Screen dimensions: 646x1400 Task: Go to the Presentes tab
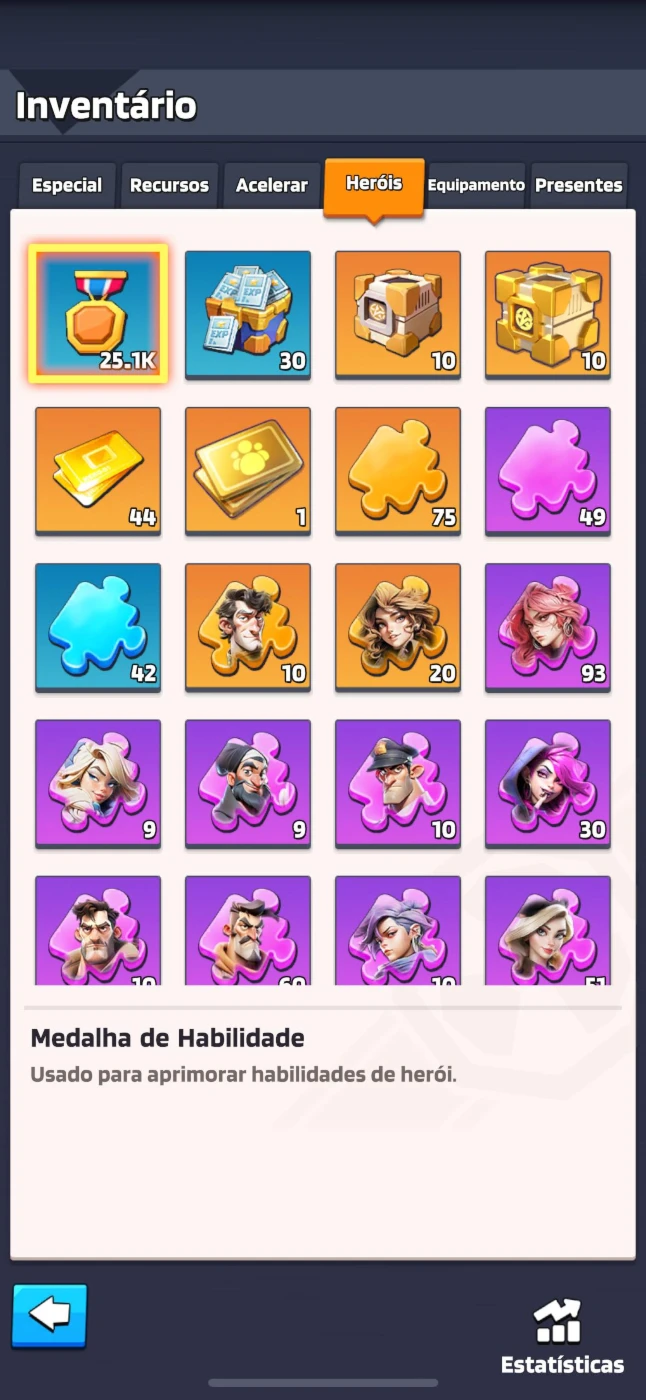(x=579, y=185)
